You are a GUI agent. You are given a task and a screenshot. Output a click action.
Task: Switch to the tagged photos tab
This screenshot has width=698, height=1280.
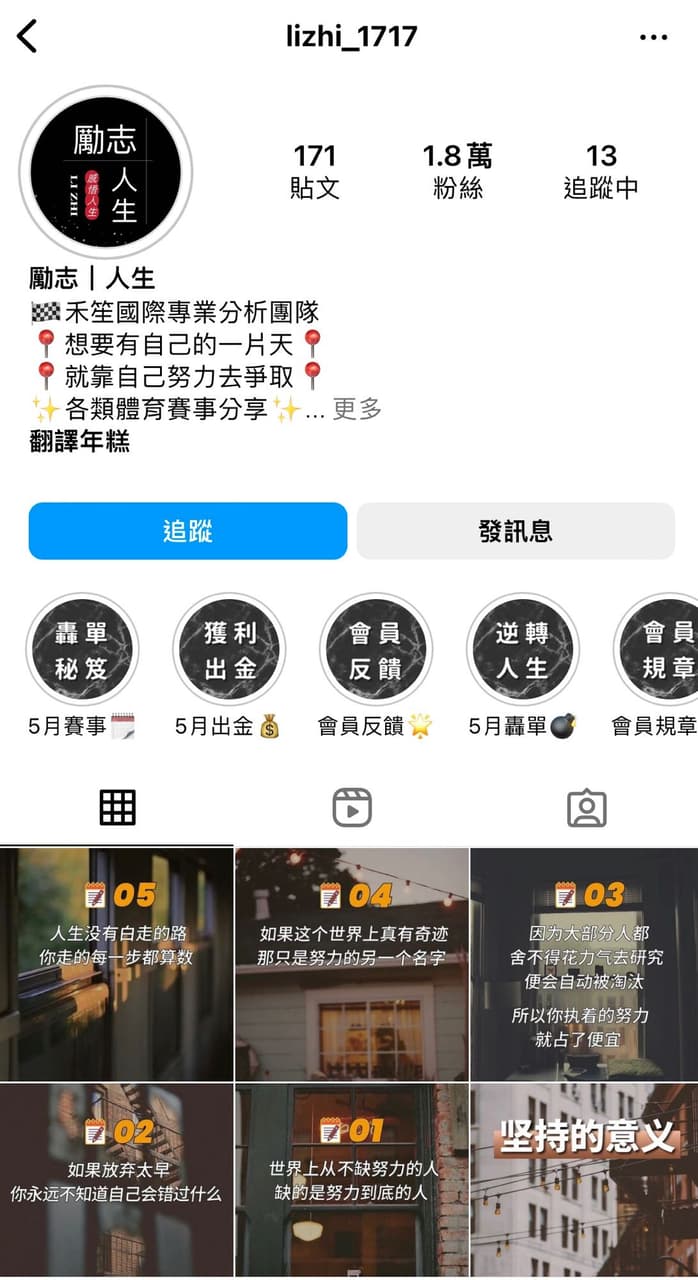click(x=587, y=807)
